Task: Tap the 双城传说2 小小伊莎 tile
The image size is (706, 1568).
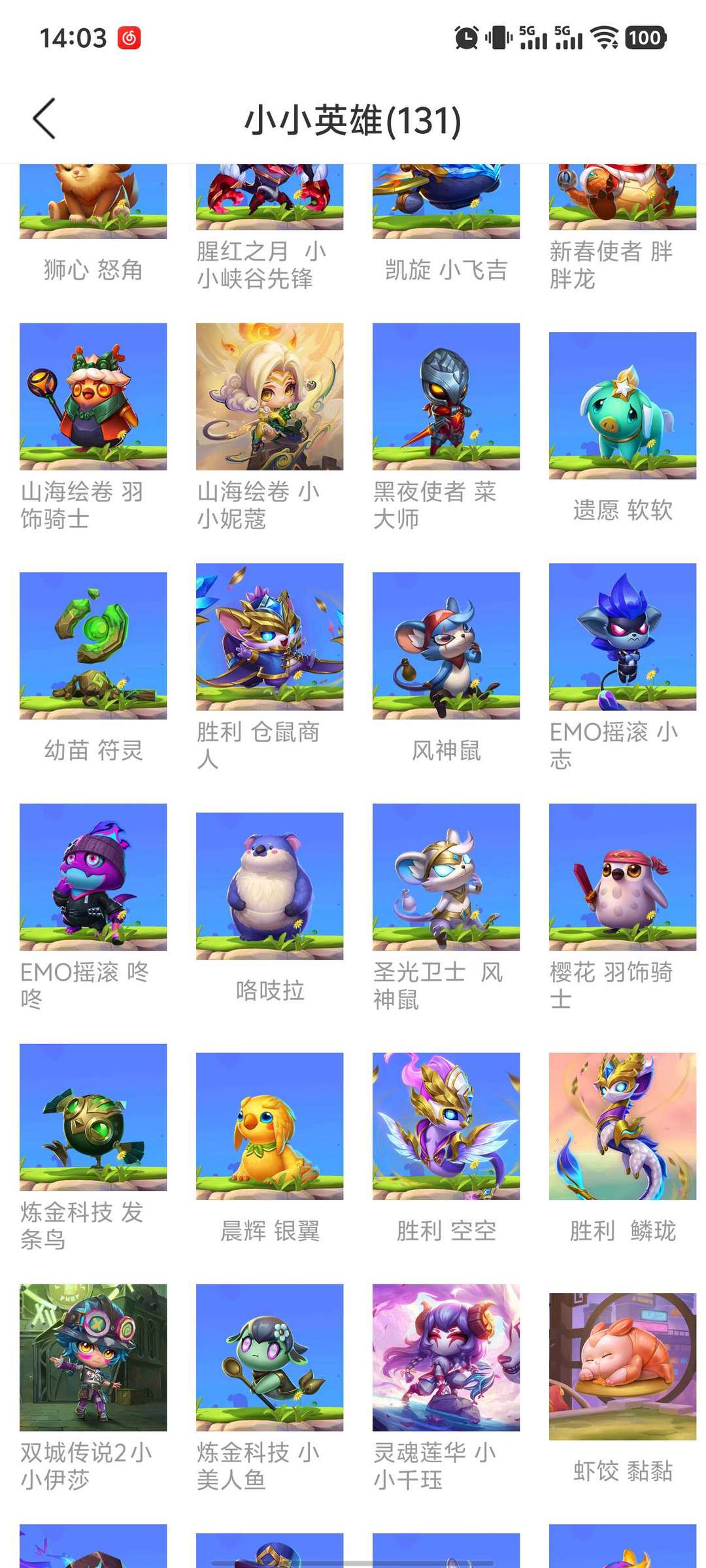Action: pyautogui.click(x=93, y=1358)
